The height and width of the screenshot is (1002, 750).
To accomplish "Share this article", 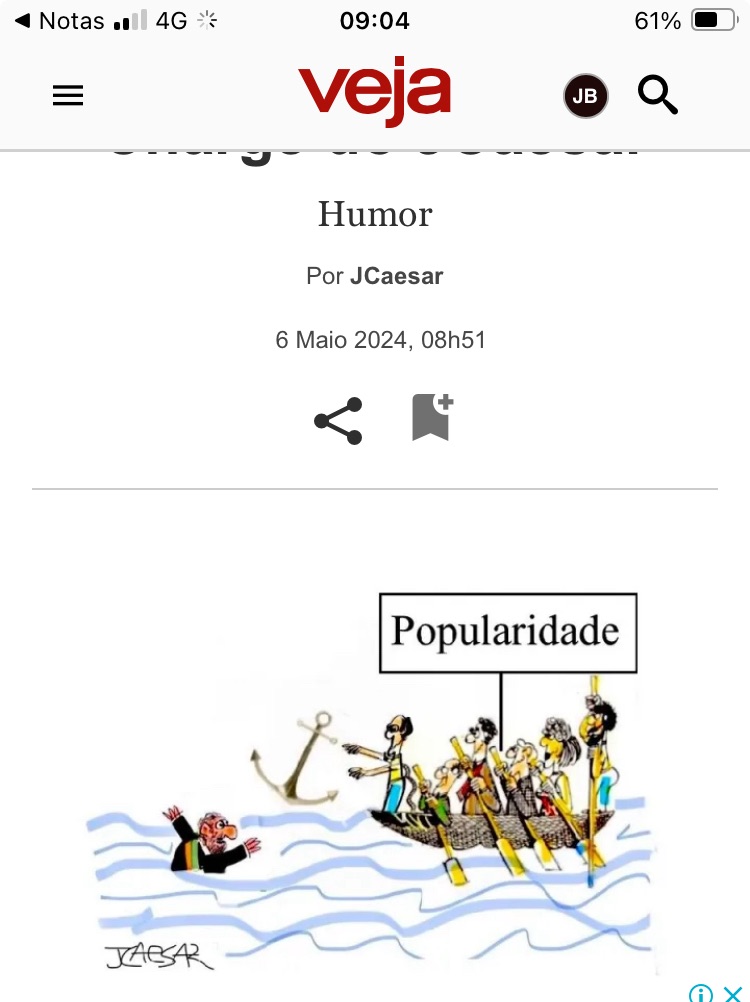I will [x=338, y=421].
